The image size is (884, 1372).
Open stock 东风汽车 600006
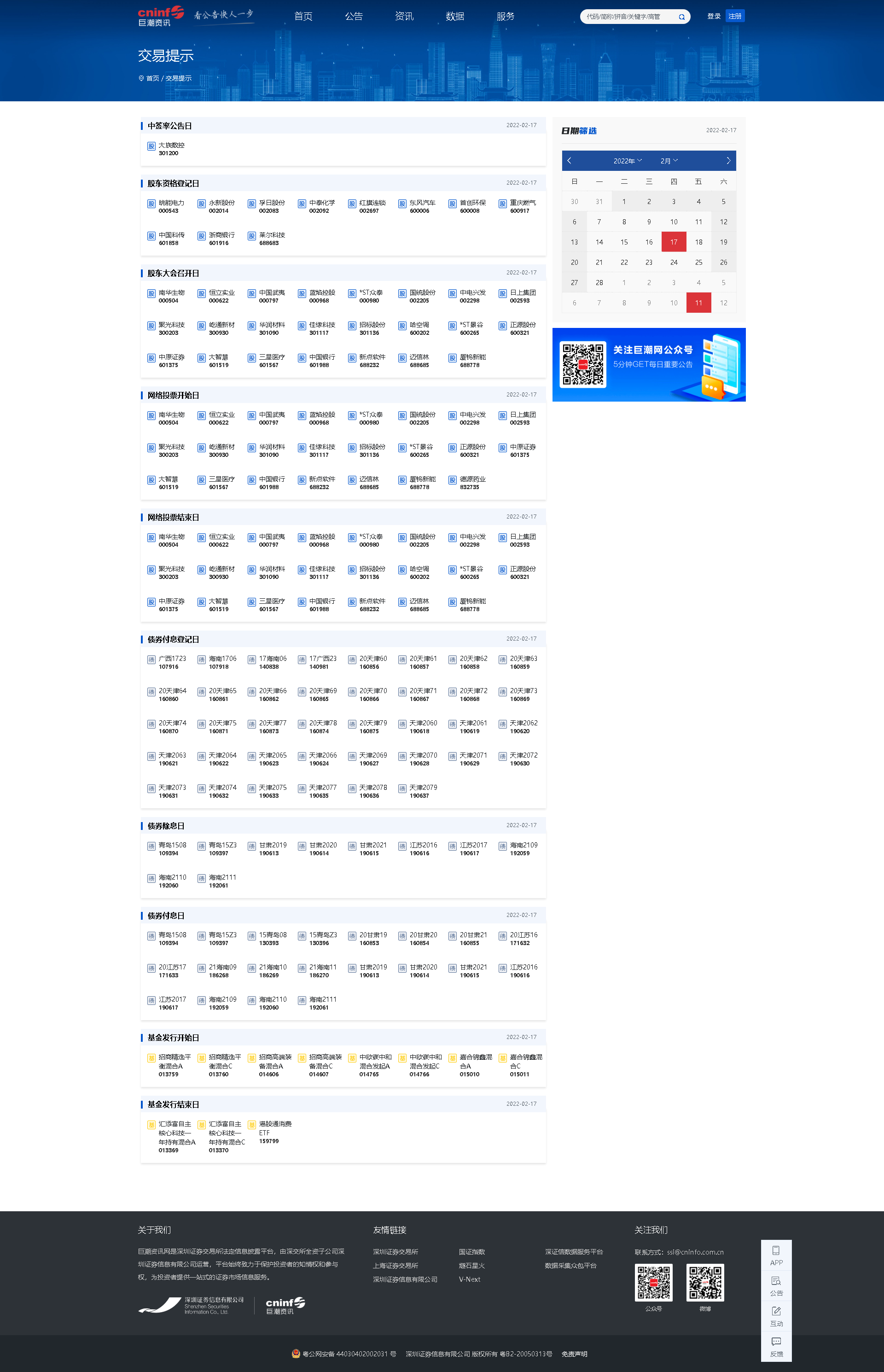[422, 206]
